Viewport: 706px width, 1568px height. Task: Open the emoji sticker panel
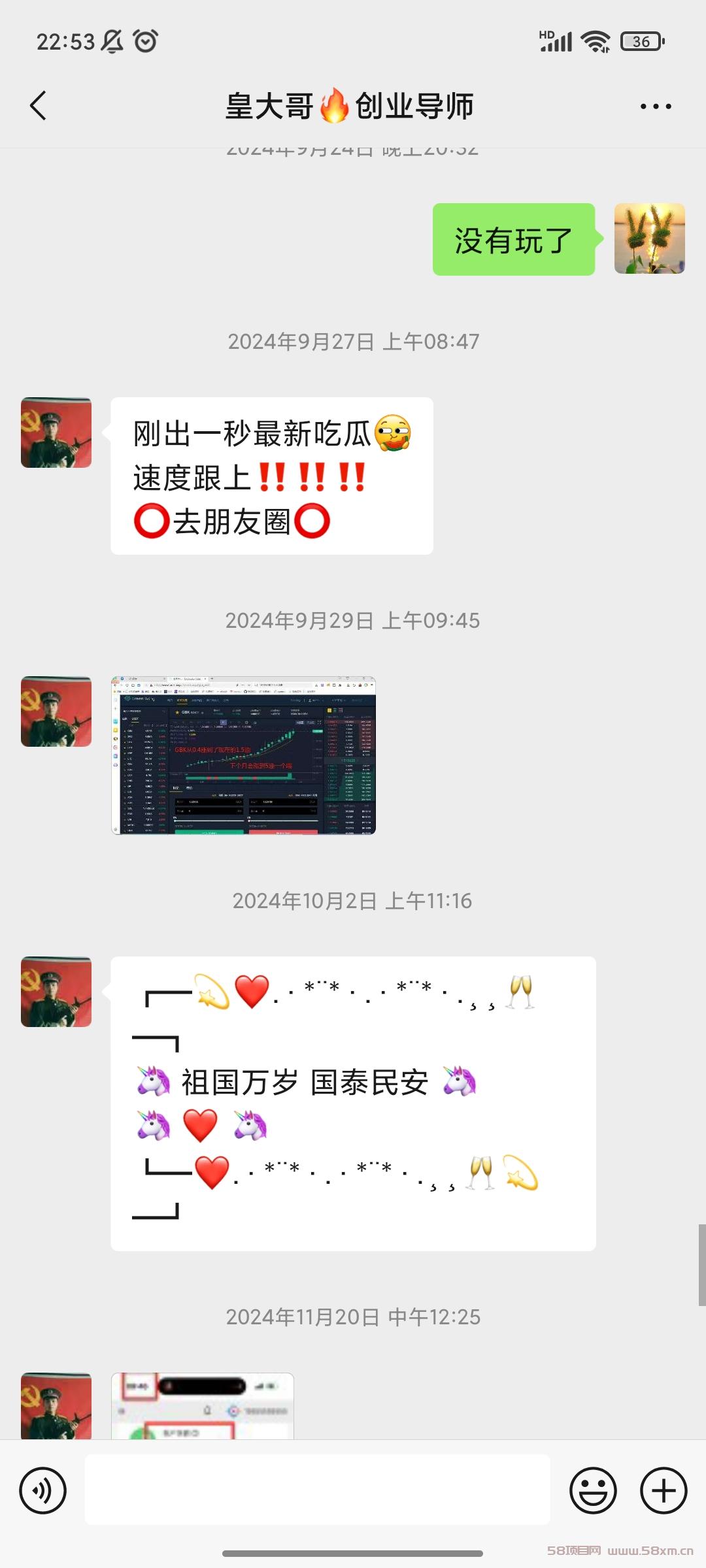tap(594, 1490)
